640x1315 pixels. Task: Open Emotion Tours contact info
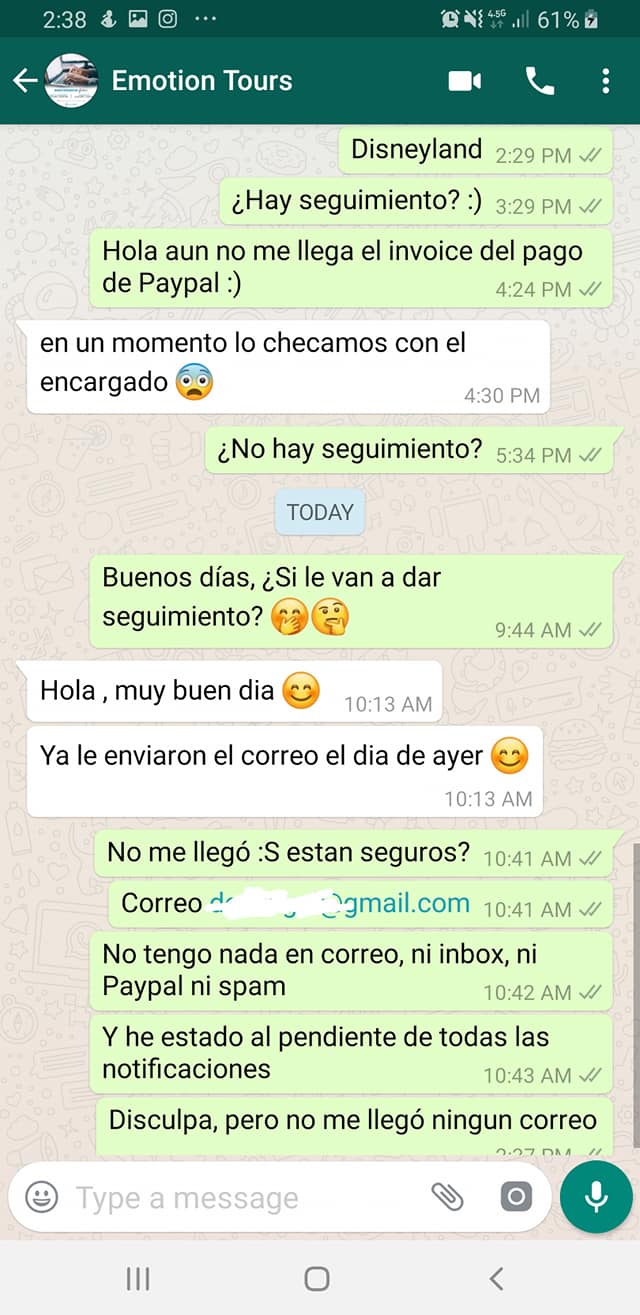(x=202, y=81)
